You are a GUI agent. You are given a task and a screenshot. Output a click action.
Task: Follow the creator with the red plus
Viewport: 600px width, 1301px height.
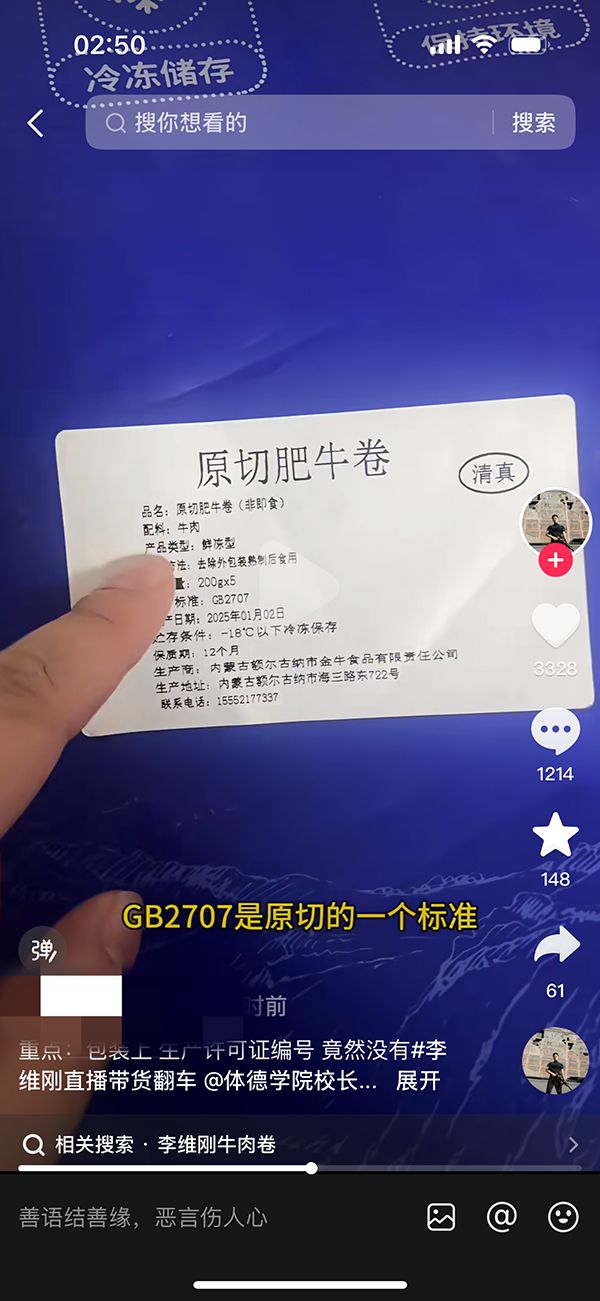tap(555, 561)
